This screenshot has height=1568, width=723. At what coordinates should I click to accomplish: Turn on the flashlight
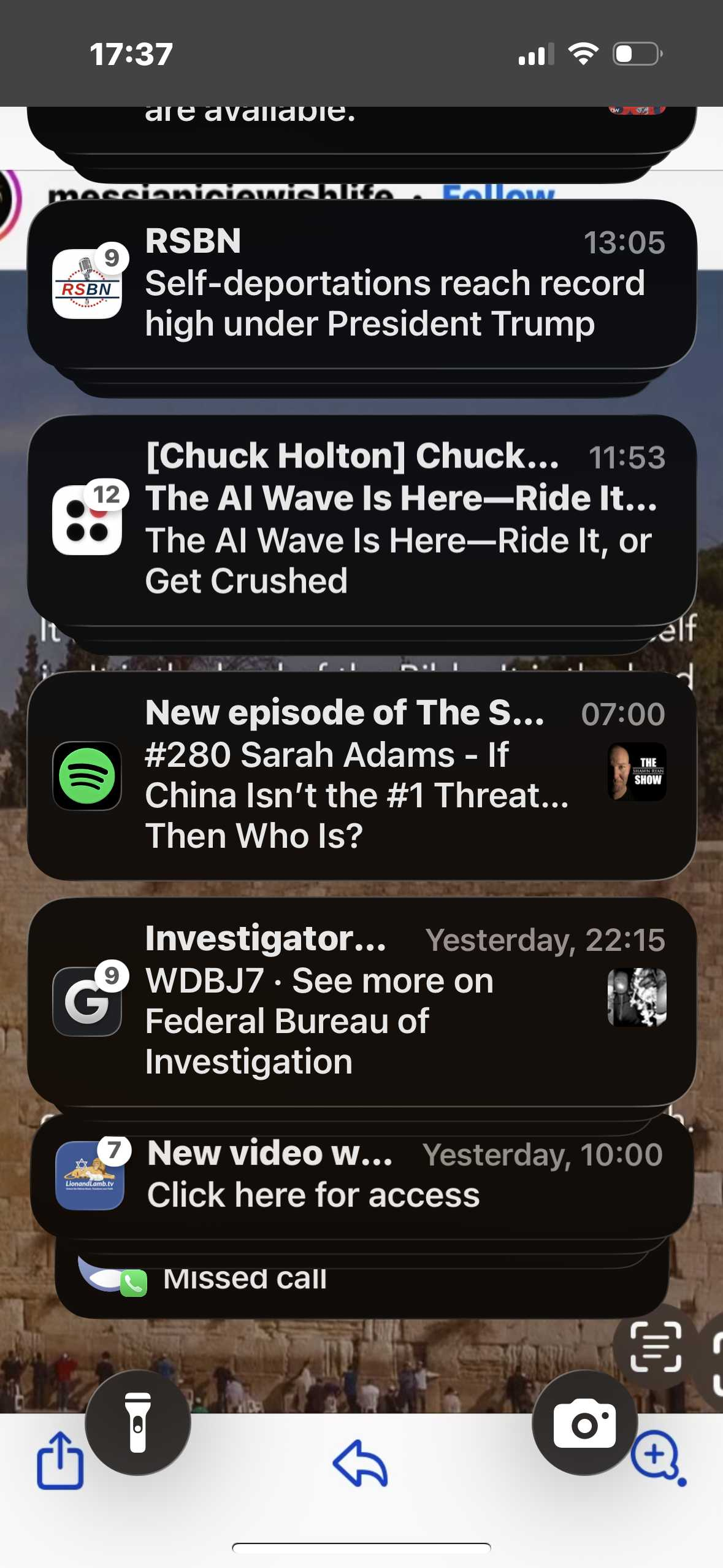138,1422
